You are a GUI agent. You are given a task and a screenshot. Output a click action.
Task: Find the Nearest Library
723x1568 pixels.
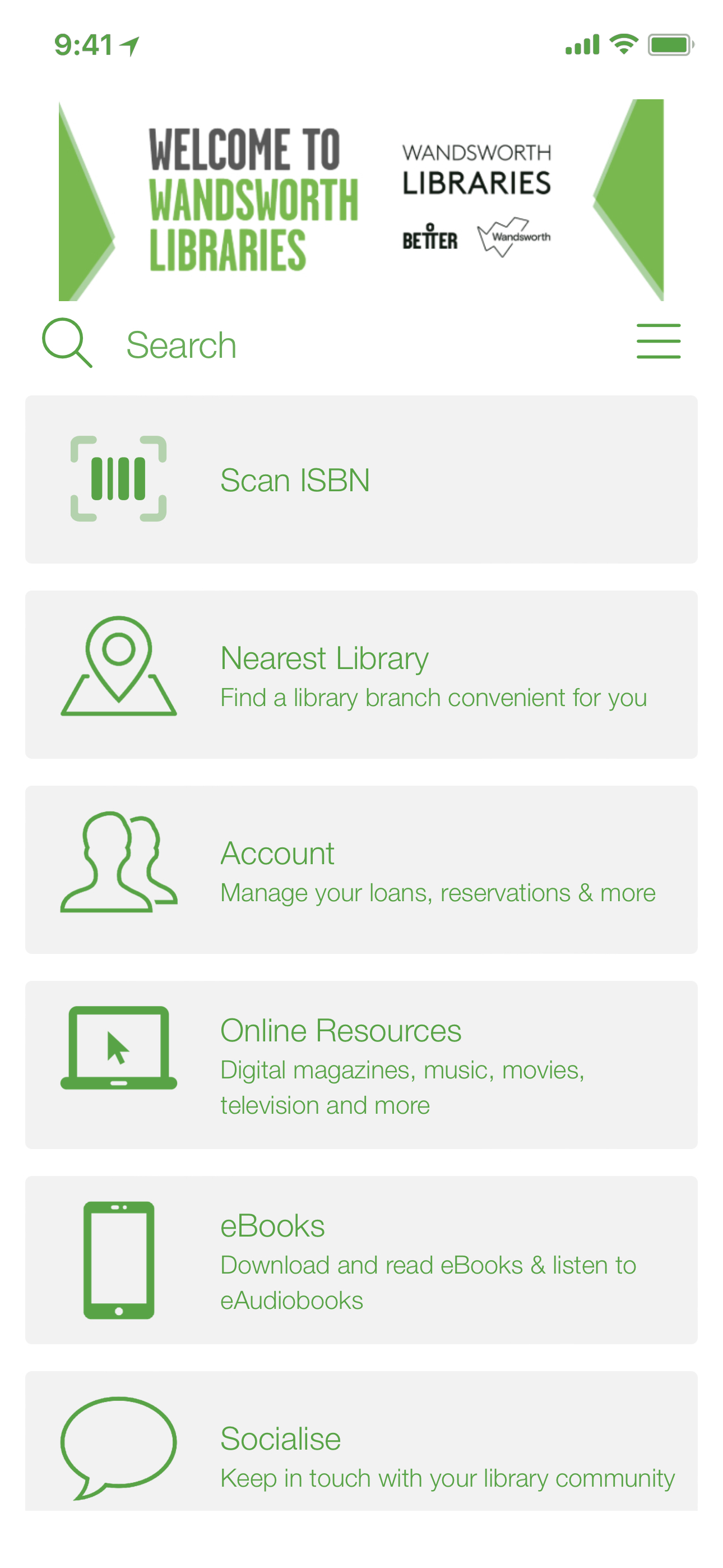coord(361,675)
